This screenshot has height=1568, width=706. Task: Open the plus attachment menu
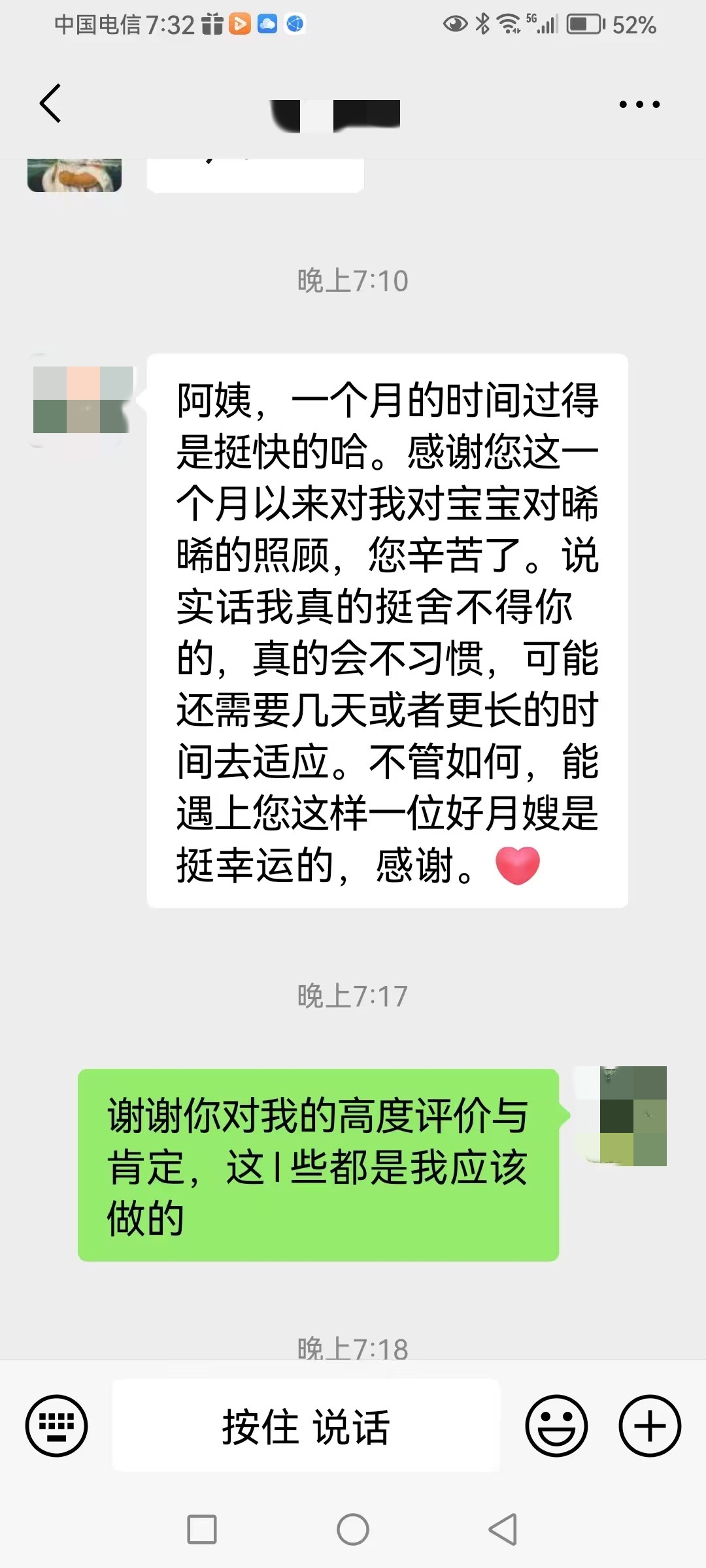[x=650, y=1426]
